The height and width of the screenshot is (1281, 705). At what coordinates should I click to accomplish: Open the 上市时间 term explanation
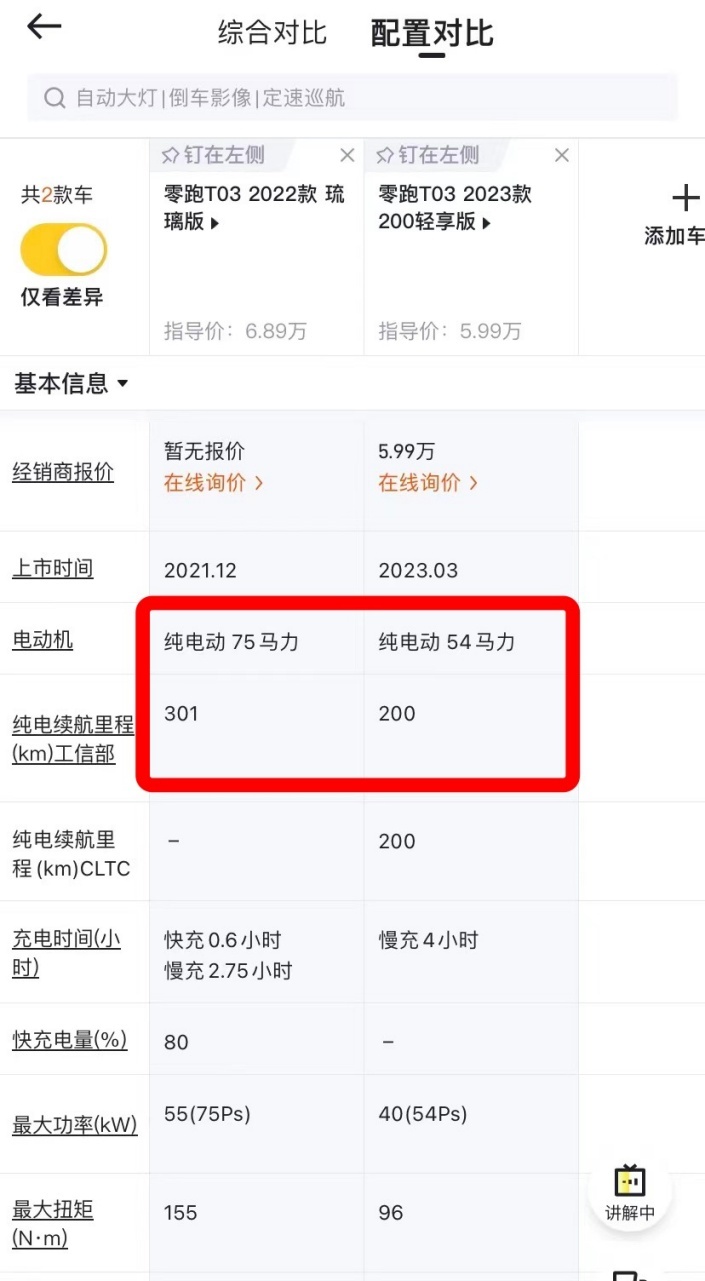(53, 568)
